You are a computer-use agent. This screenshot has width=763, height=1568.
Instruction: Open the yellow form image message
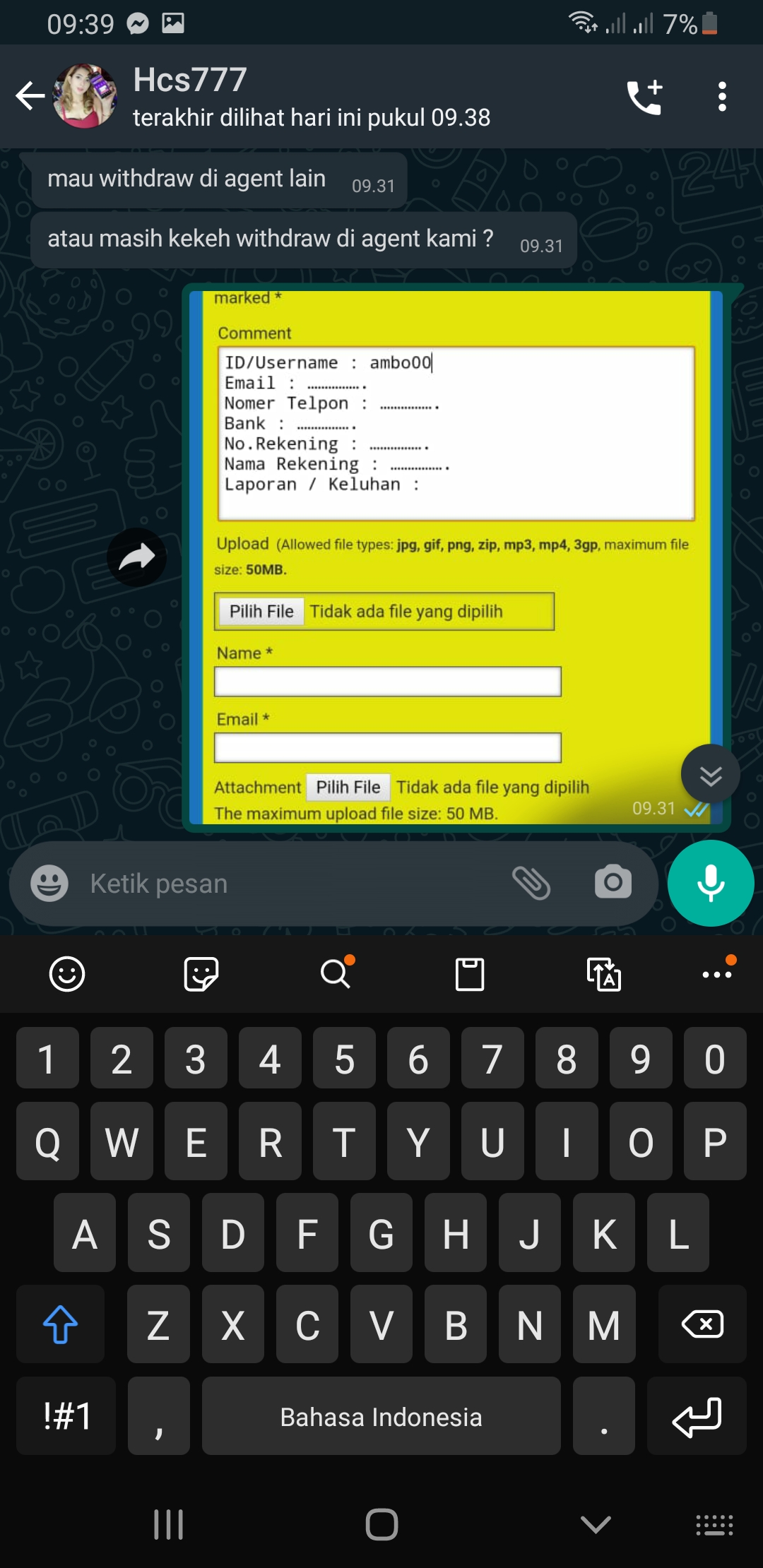click(456, 557)
